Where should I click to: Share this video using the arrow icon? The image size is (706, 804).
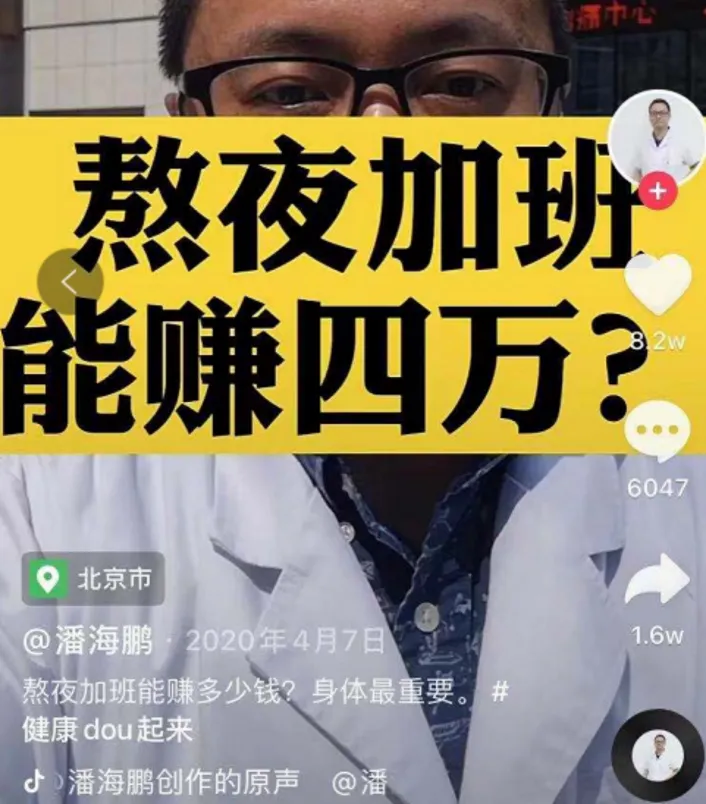pyautogui.click(x=657, y=580)
